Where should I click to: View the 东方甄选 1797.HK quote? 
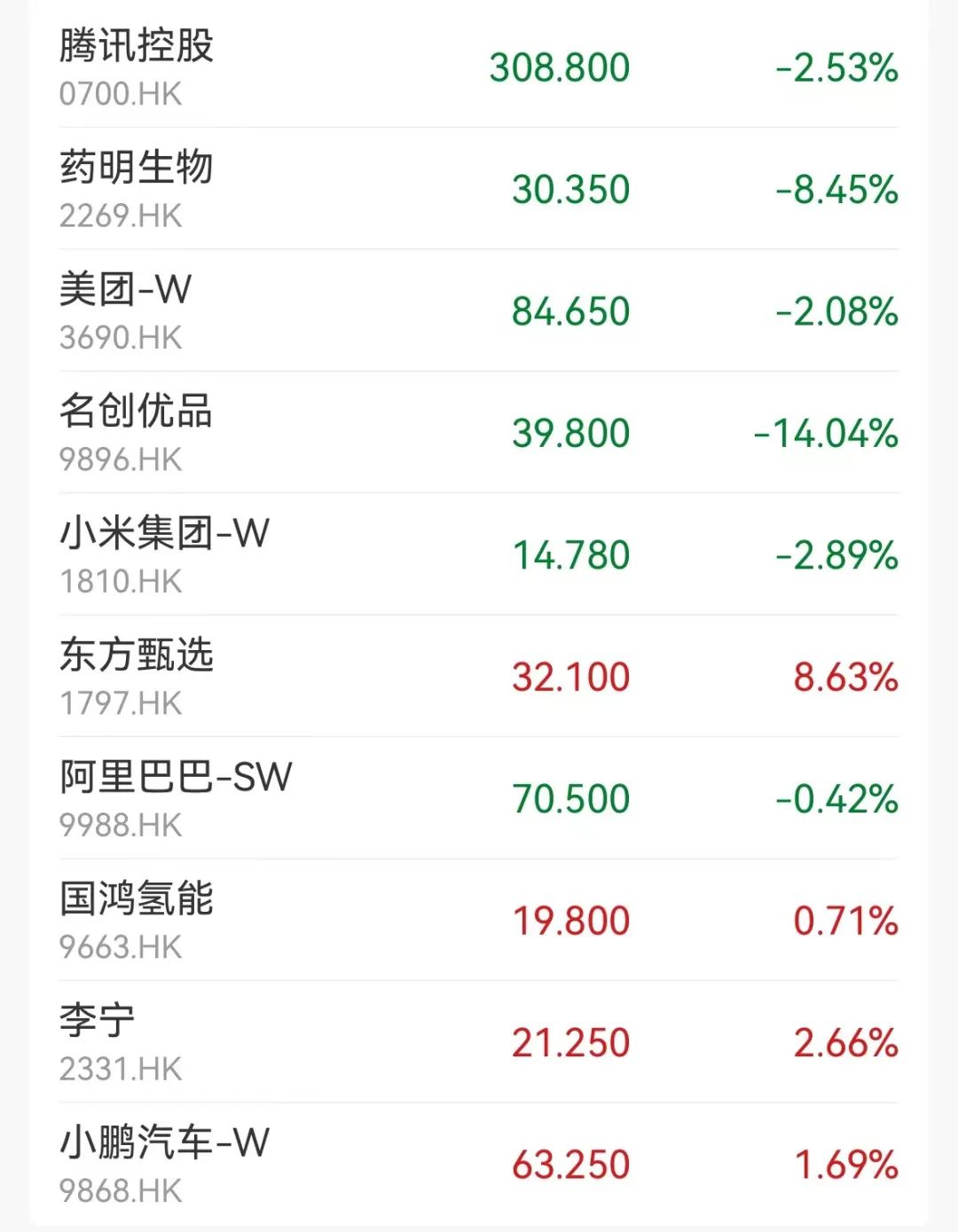479,677
